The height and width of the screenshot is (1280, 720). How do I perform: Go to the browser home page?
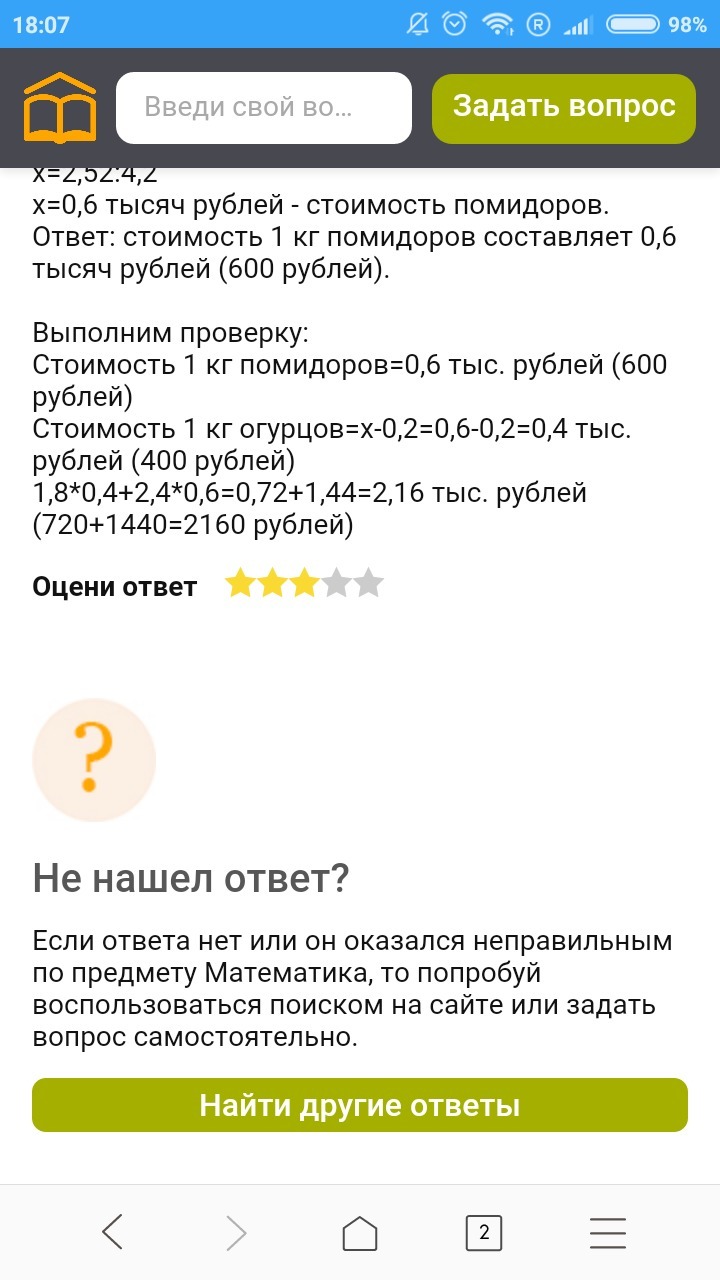click(360, 1233)
